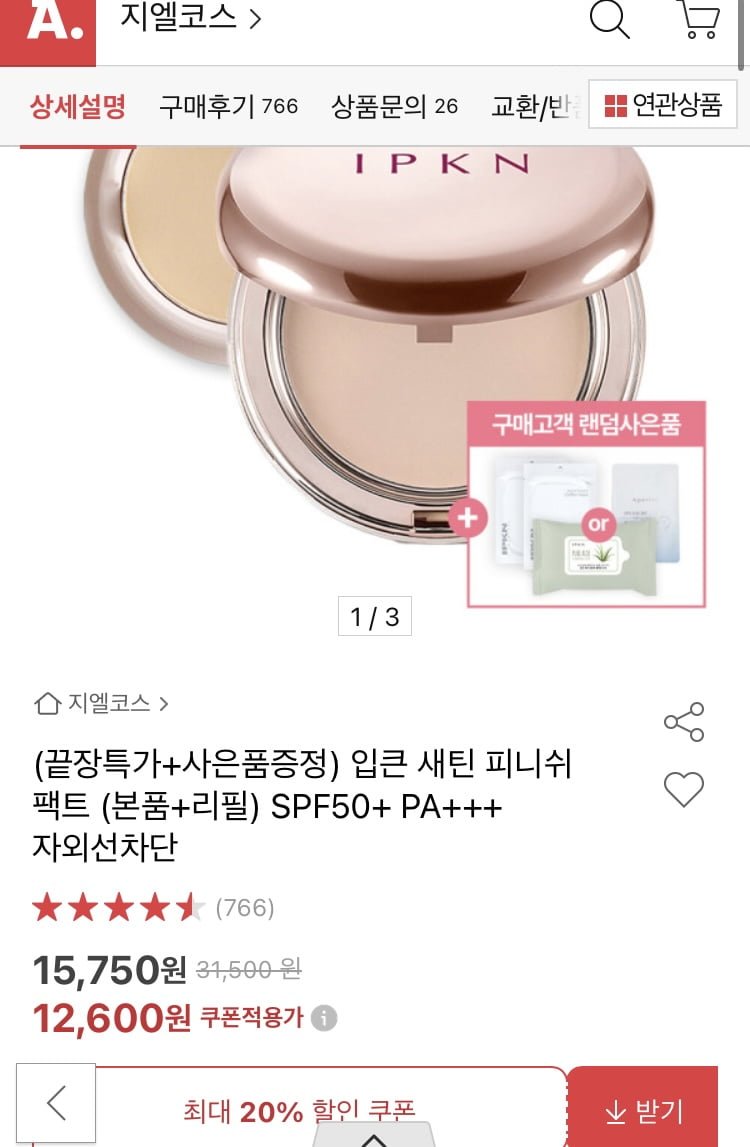Open the shopping cart

click(700, 19)
